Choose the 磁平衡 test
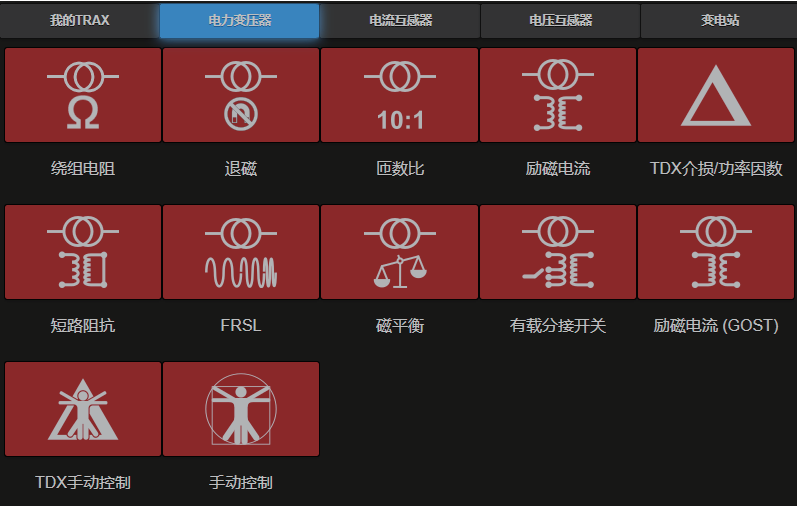 click(x=400, y=252)
